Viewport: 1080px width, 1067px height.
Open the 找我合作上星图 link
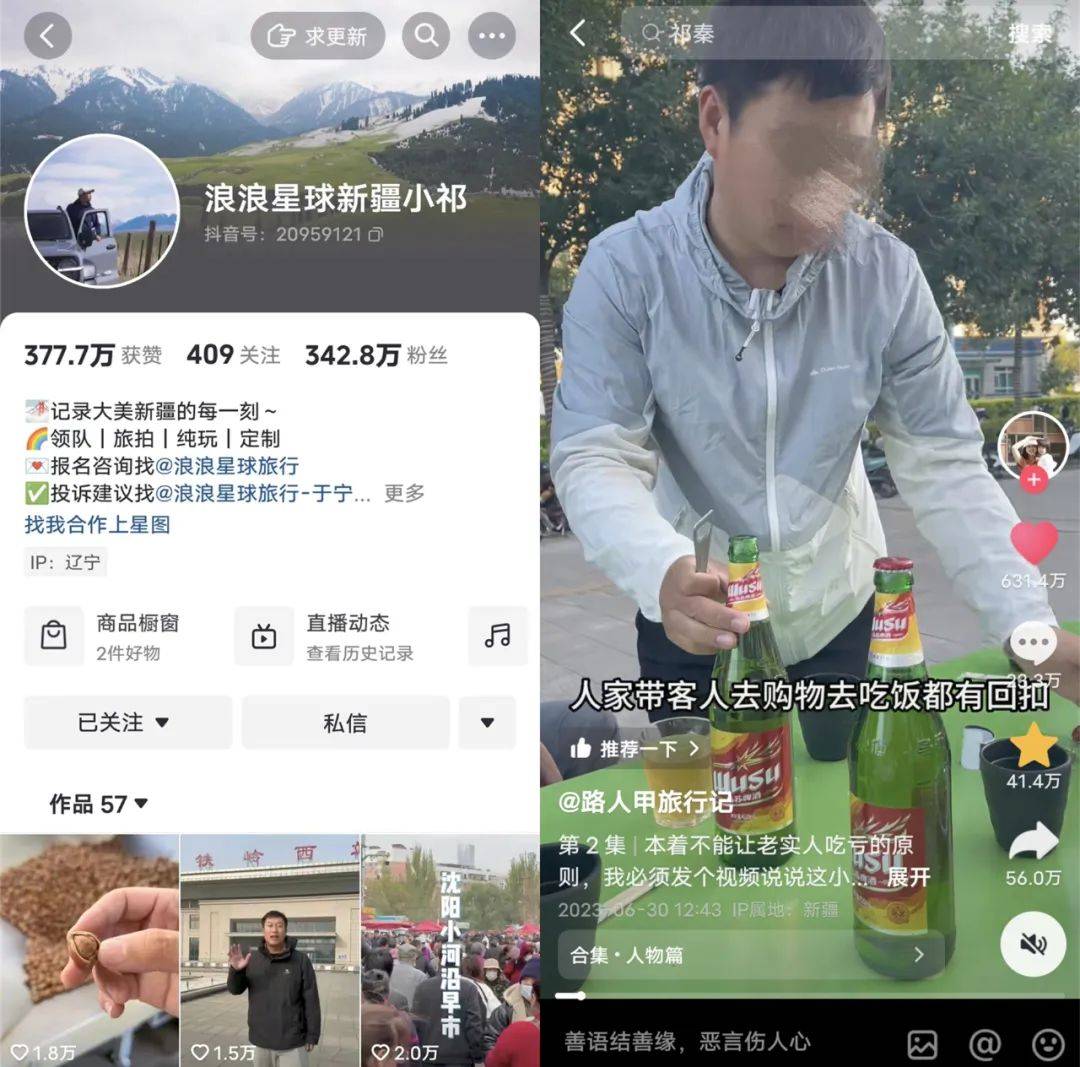click(97, 524)
